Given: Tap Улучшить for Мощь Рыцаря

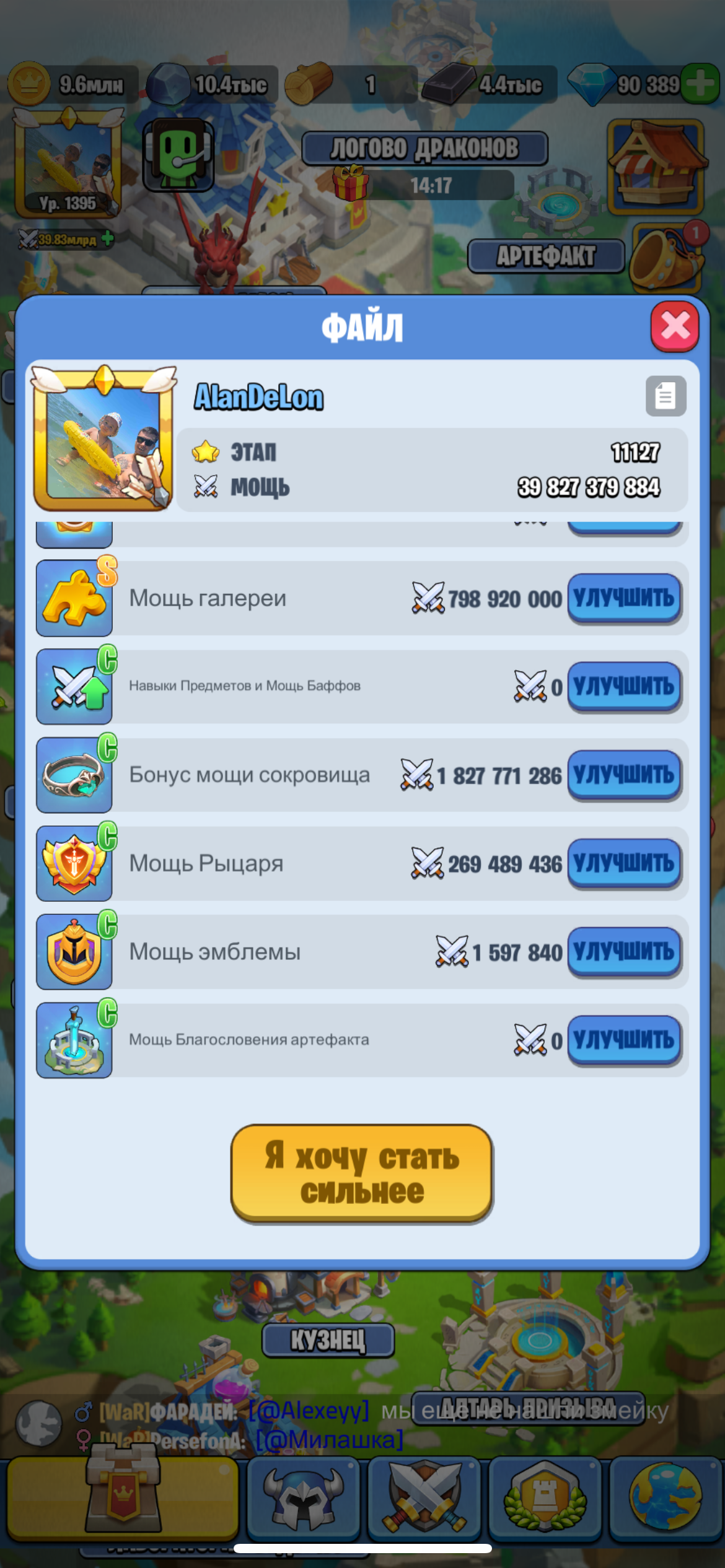Looking at the screenshot, I should [624, 863].
